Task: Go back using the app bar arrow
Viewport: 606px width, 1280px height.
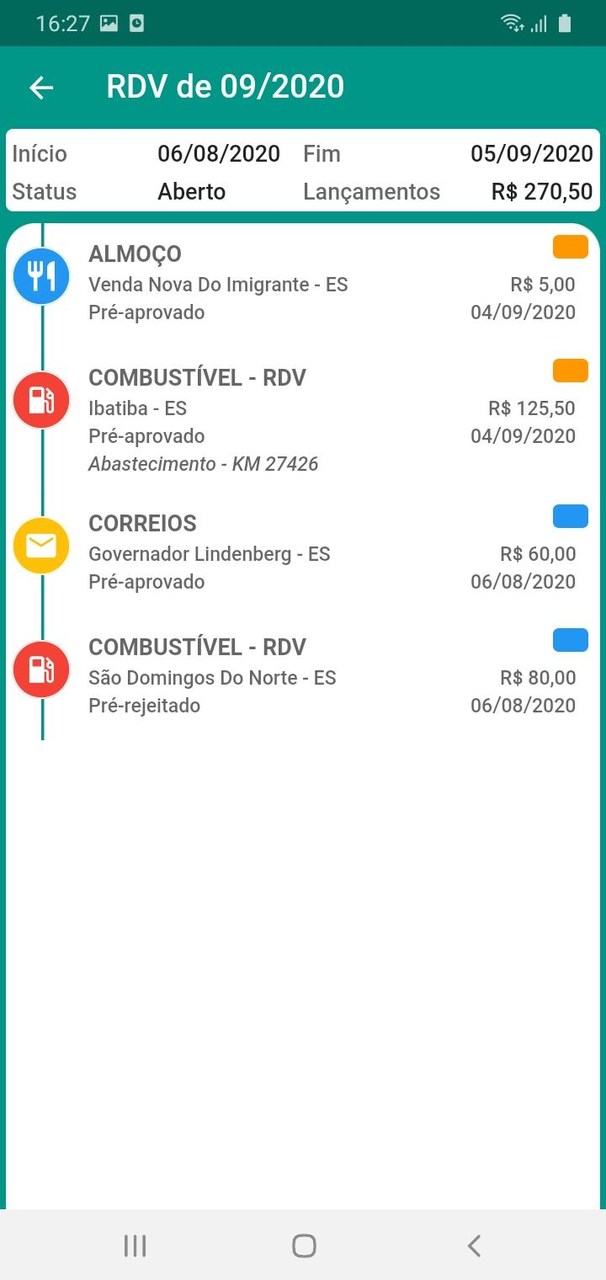Action: pyautogui.click(x=41, y=88)
